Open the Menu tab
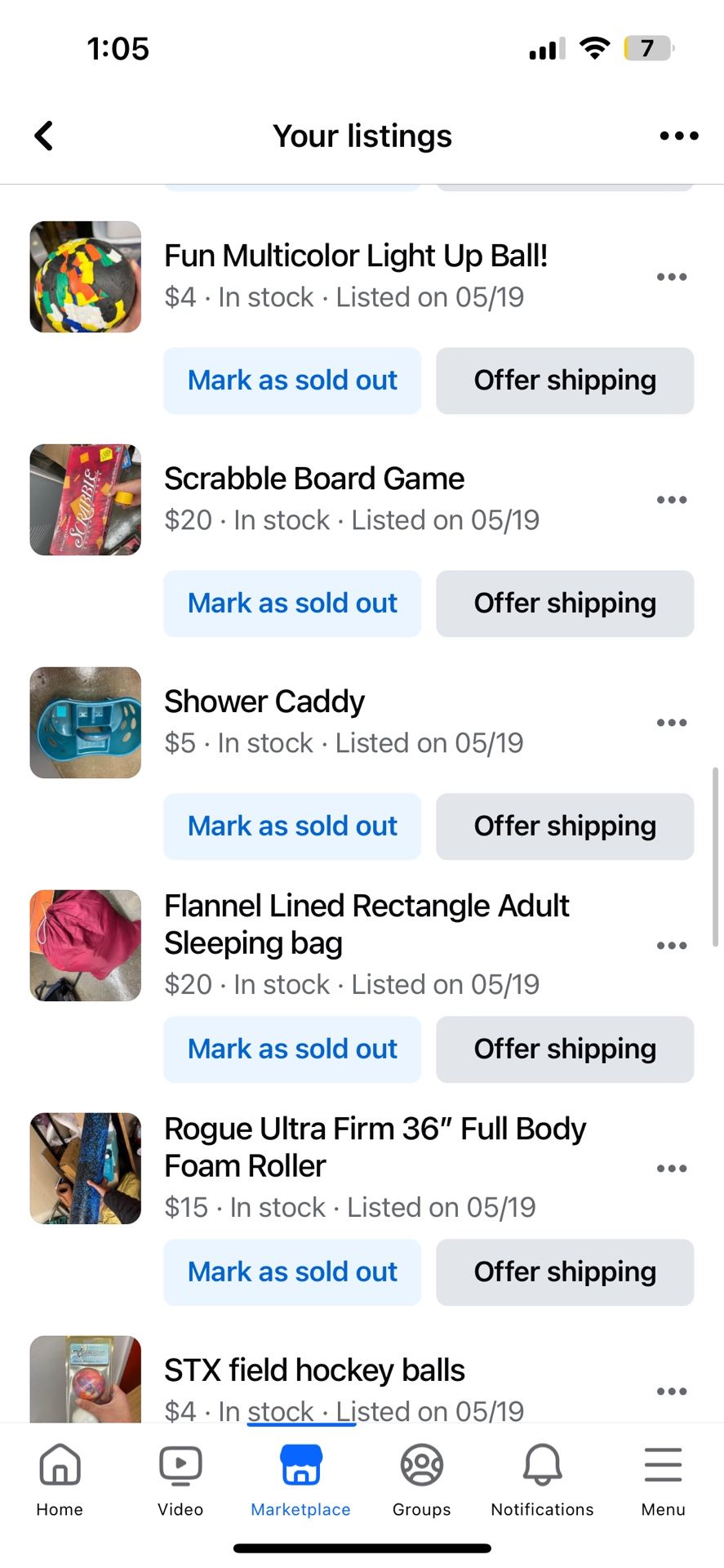 pyautogui.click(x=663, y=1480)
